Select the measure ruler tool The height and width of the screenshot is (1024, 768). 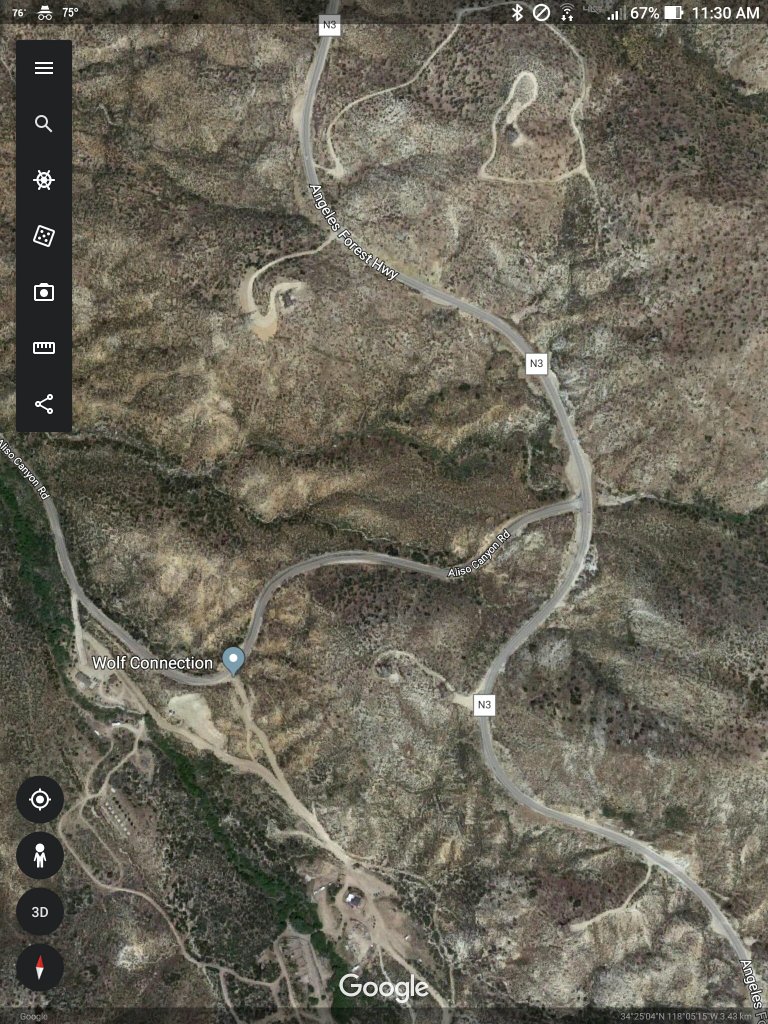(x=44, y=348)
